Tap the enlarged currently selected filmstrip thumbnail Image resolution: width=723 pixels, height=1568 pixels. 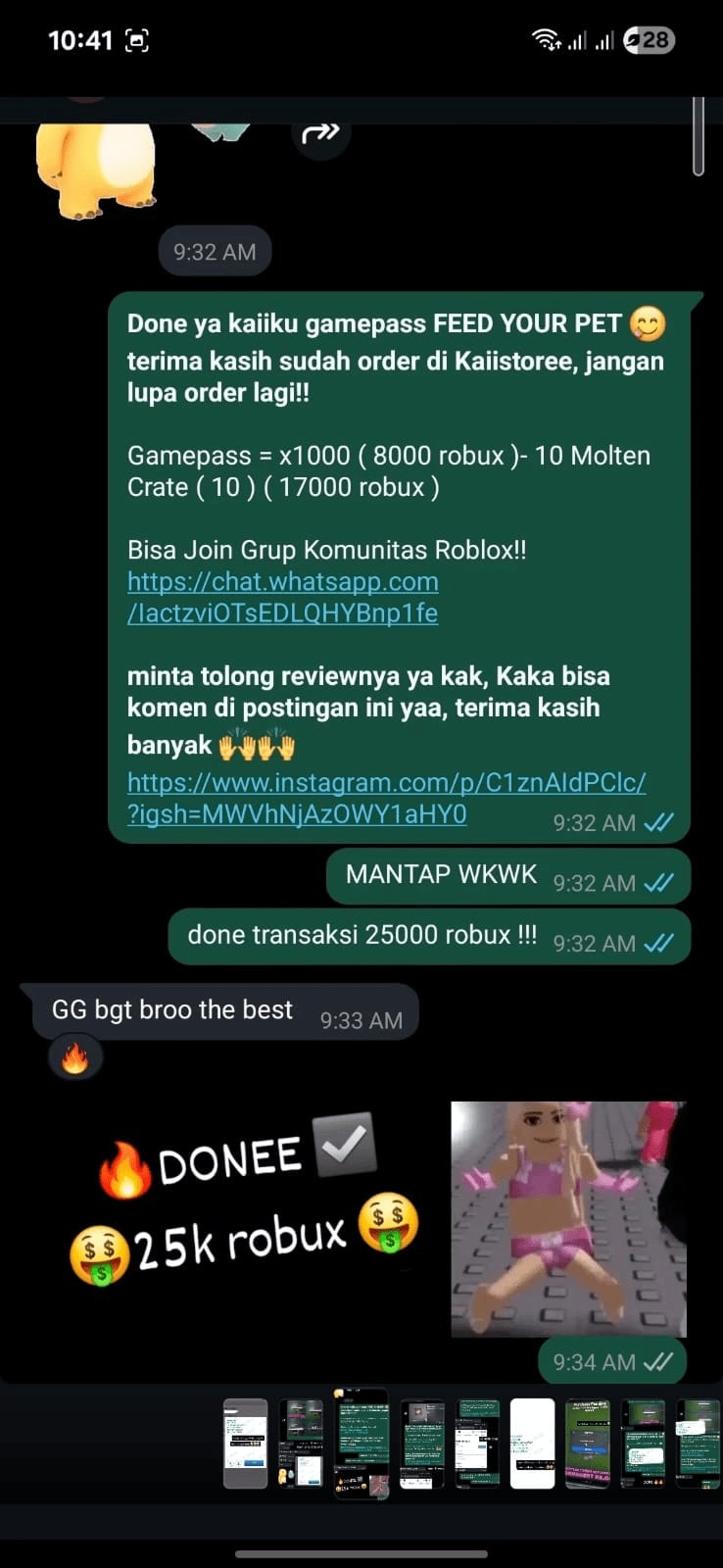click(361, 1444)
